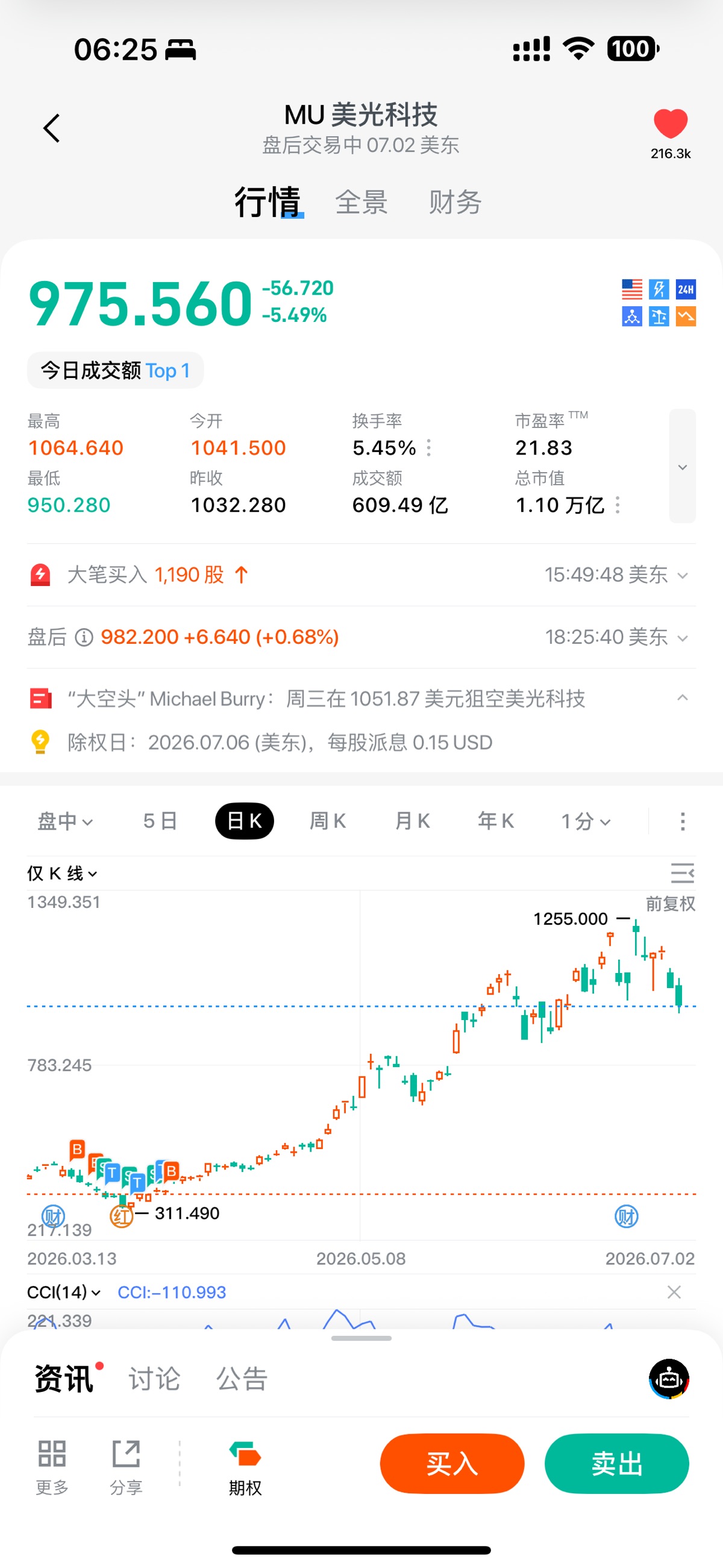
Task: Tap the red heart favorite icon
Action: (x=670, y=124)
